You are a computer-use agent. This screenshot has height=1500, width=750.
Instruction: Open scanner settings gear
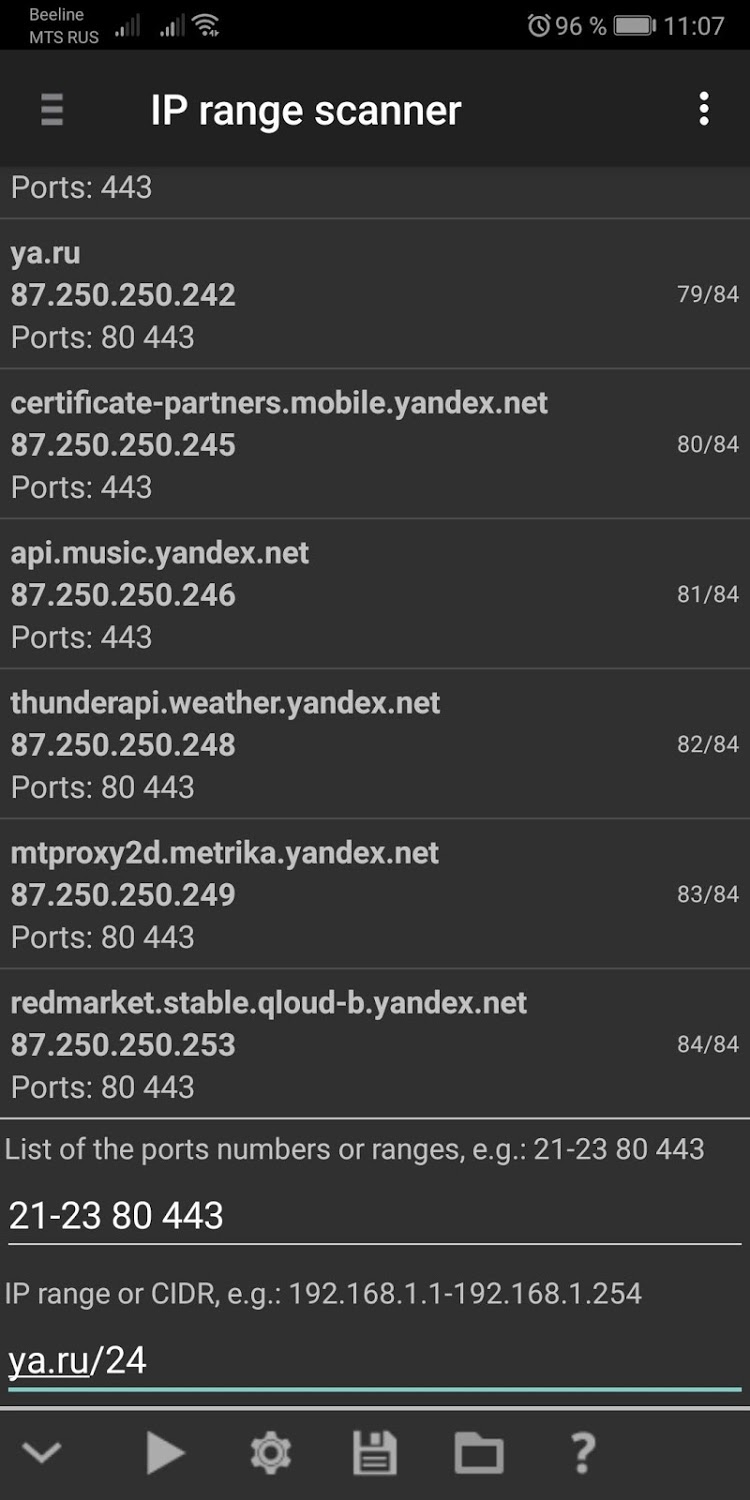coord(270,1452)
